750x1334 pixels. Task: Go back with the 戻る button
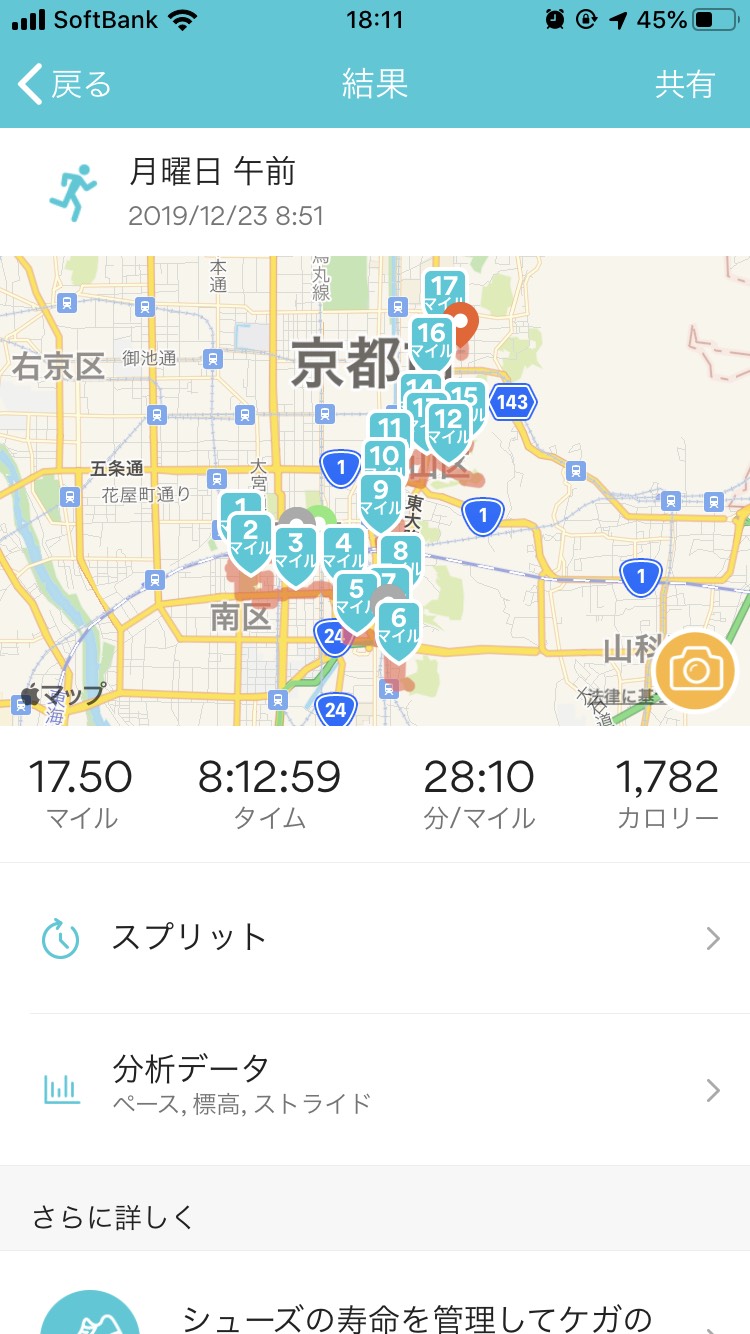(65, 85)
